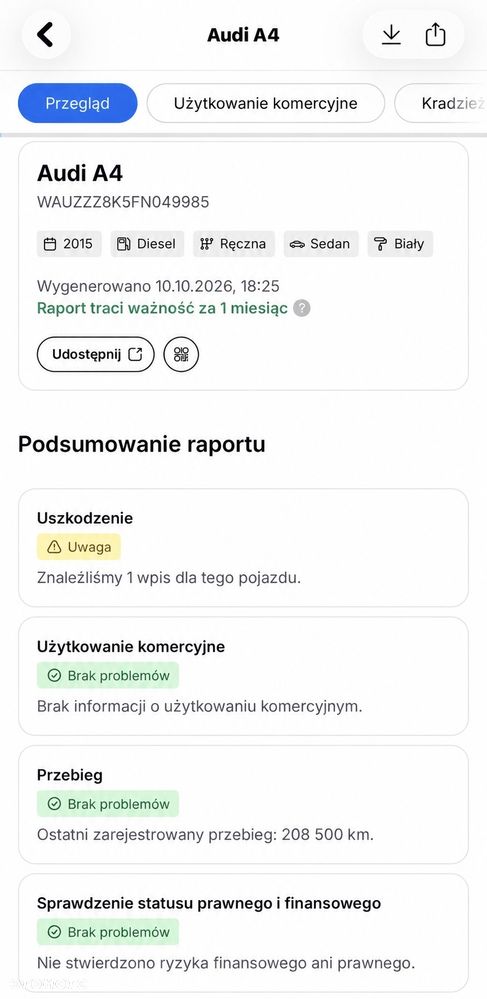Open the Uszkodzenie summary card
487x999 pixels.
pos(244,548)
